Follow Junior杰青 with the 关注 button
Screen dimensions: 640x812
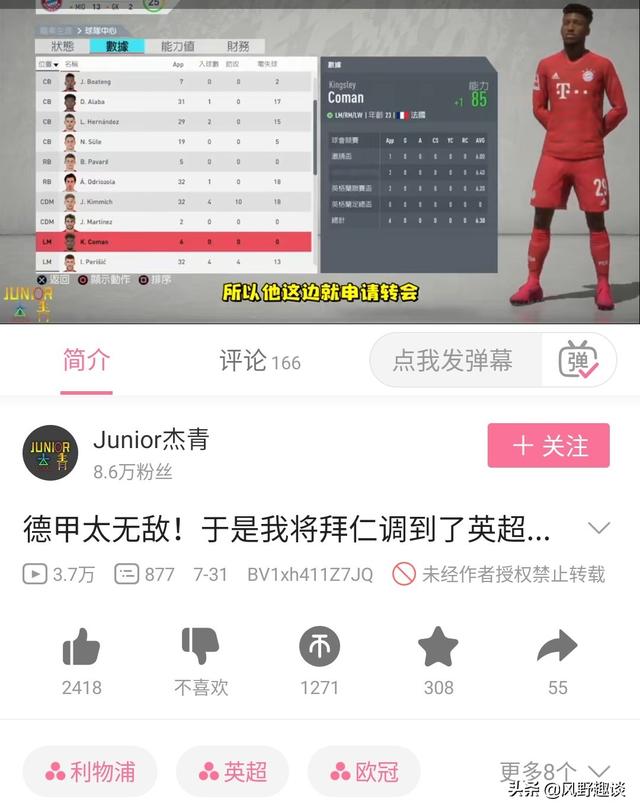(x=548, y=446)
